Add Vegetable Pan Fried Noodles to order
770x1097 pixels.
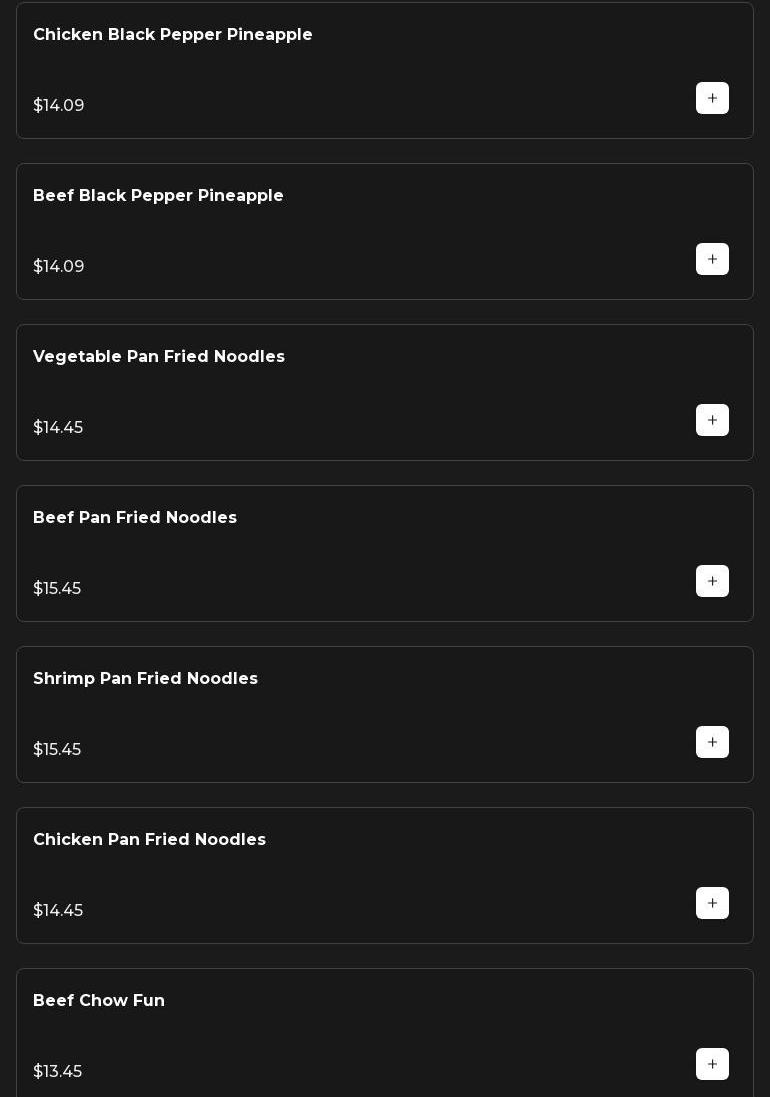pyautogui.click(x=712, y=420)
